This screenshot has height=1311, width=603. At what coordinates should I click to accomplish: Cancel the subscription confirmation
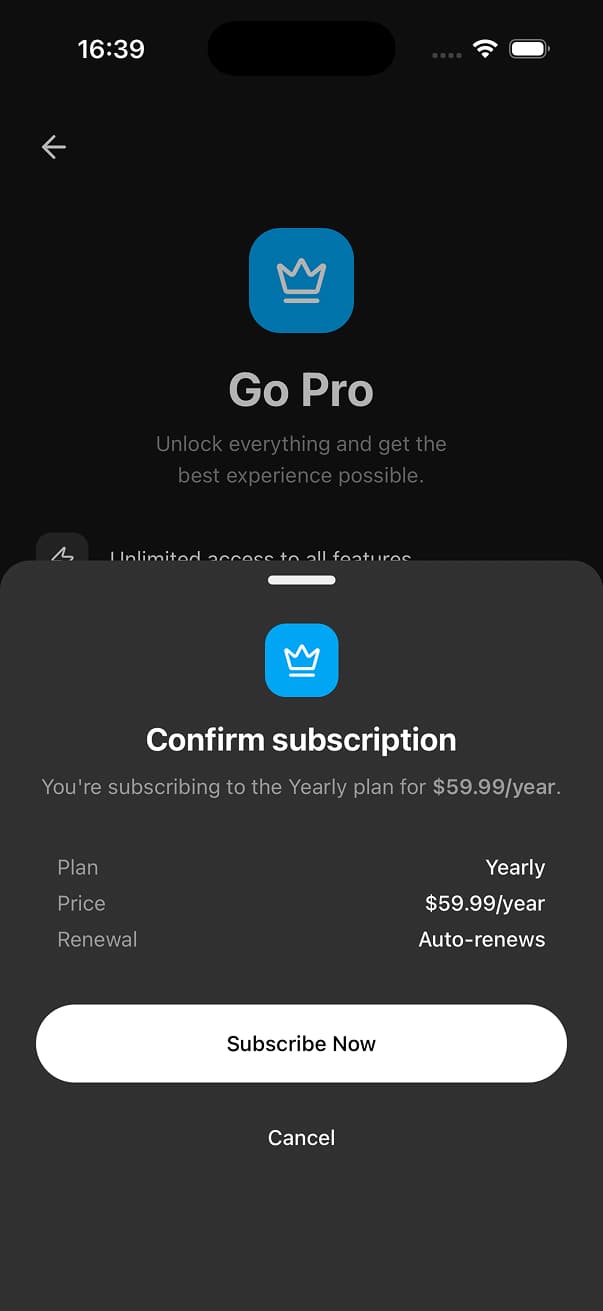pos(301,1138)
